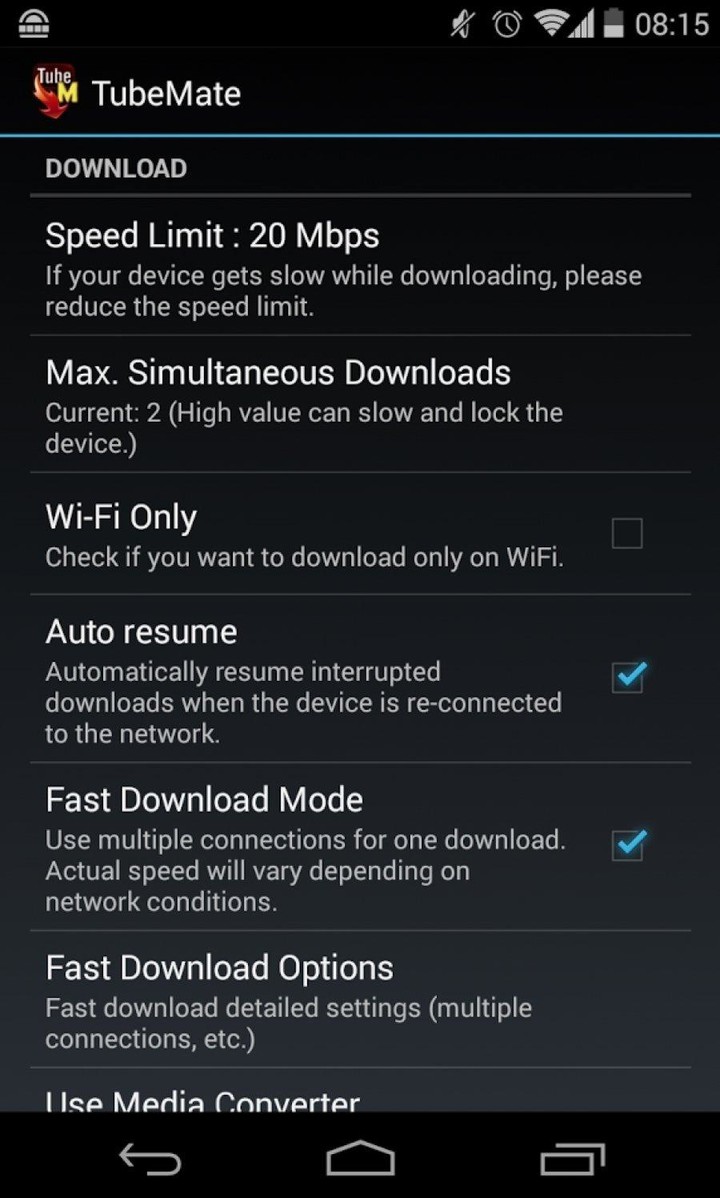The width and height of the screenshot is (720, 1198).
Task: Disable the Fast Download Mode checkbox
Action: tap(628, 845)
